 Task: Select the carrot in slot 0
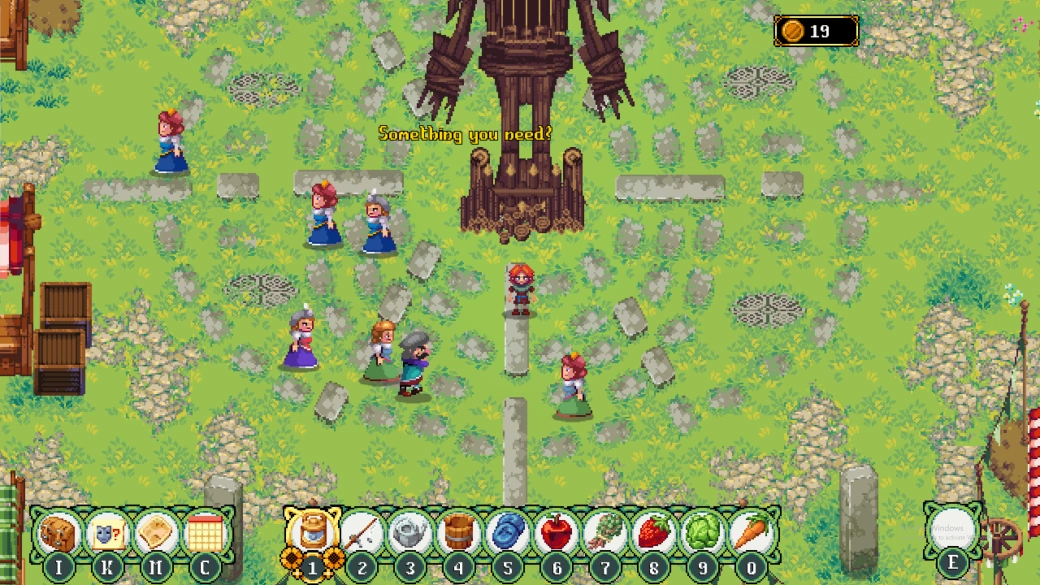(752, 533)
